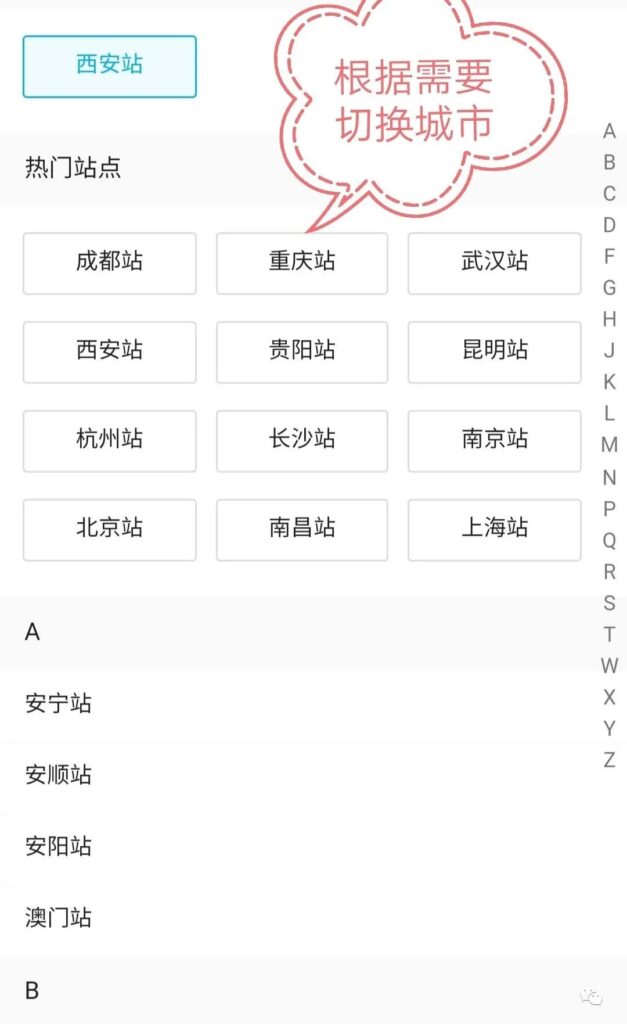Select 南昌站 station
The image size is (627, 1024).
click(x=302, y=530)
